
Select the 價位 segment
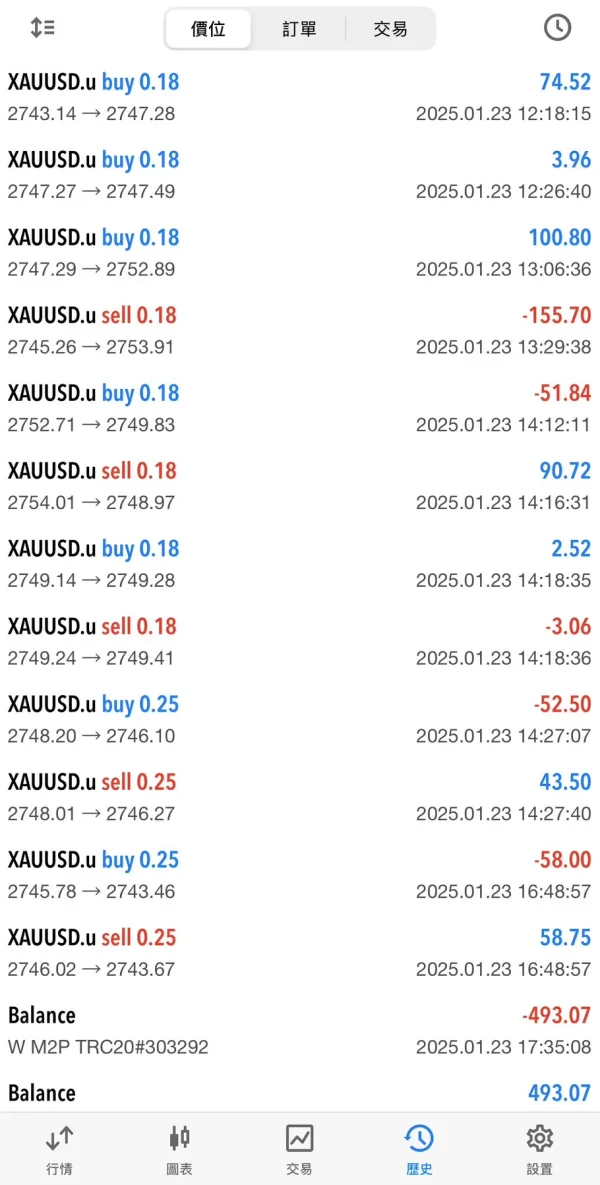208,29
